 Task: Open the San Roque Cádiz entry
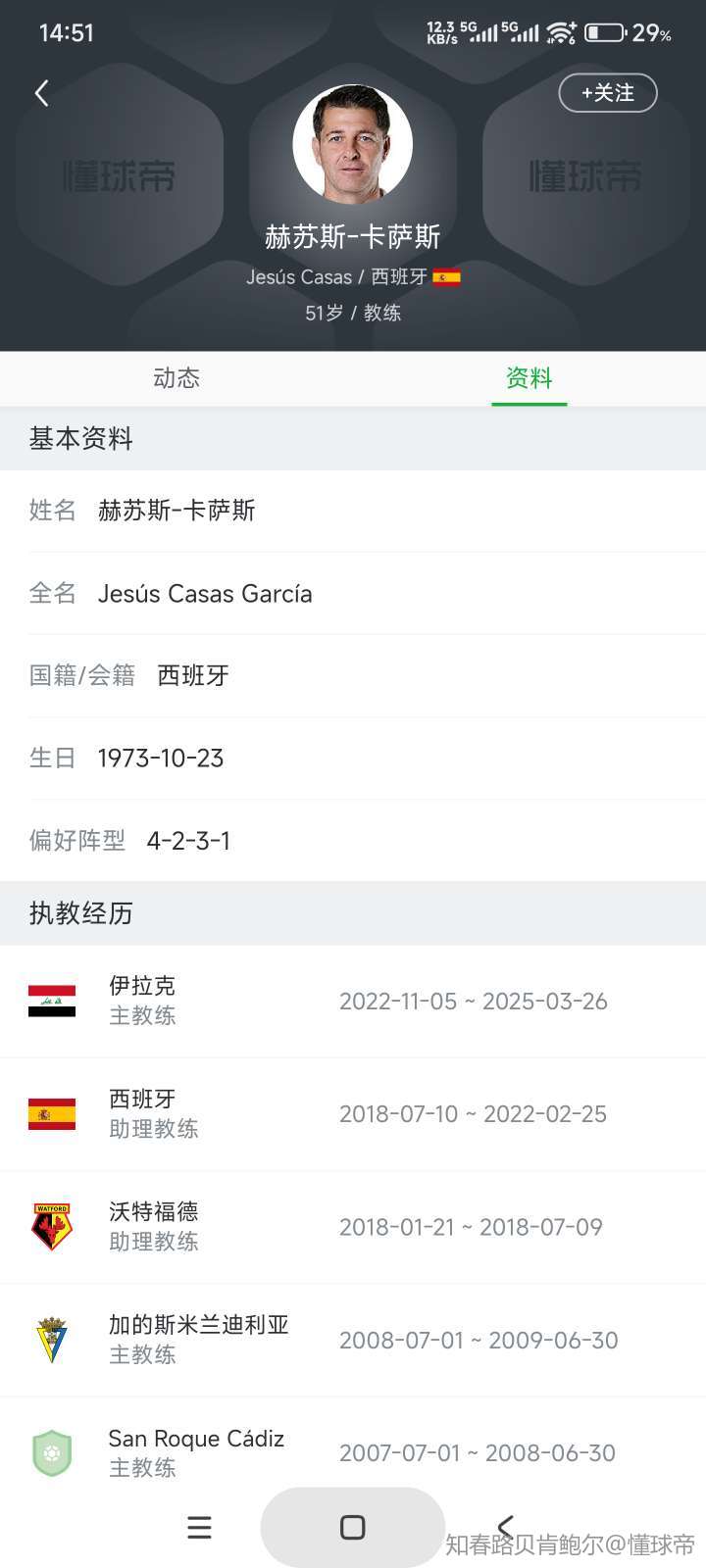[353, 1452]
